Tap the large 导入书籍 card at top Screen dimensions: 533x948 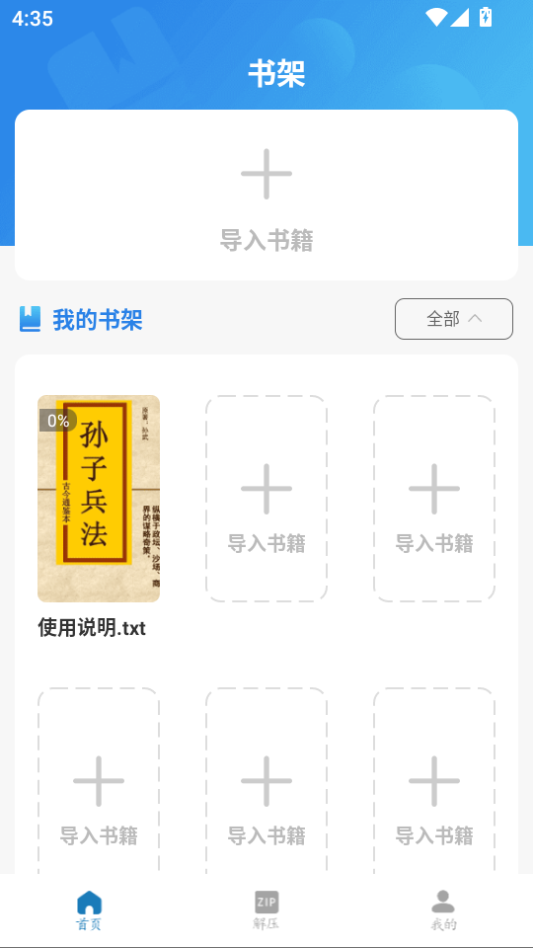266,195
